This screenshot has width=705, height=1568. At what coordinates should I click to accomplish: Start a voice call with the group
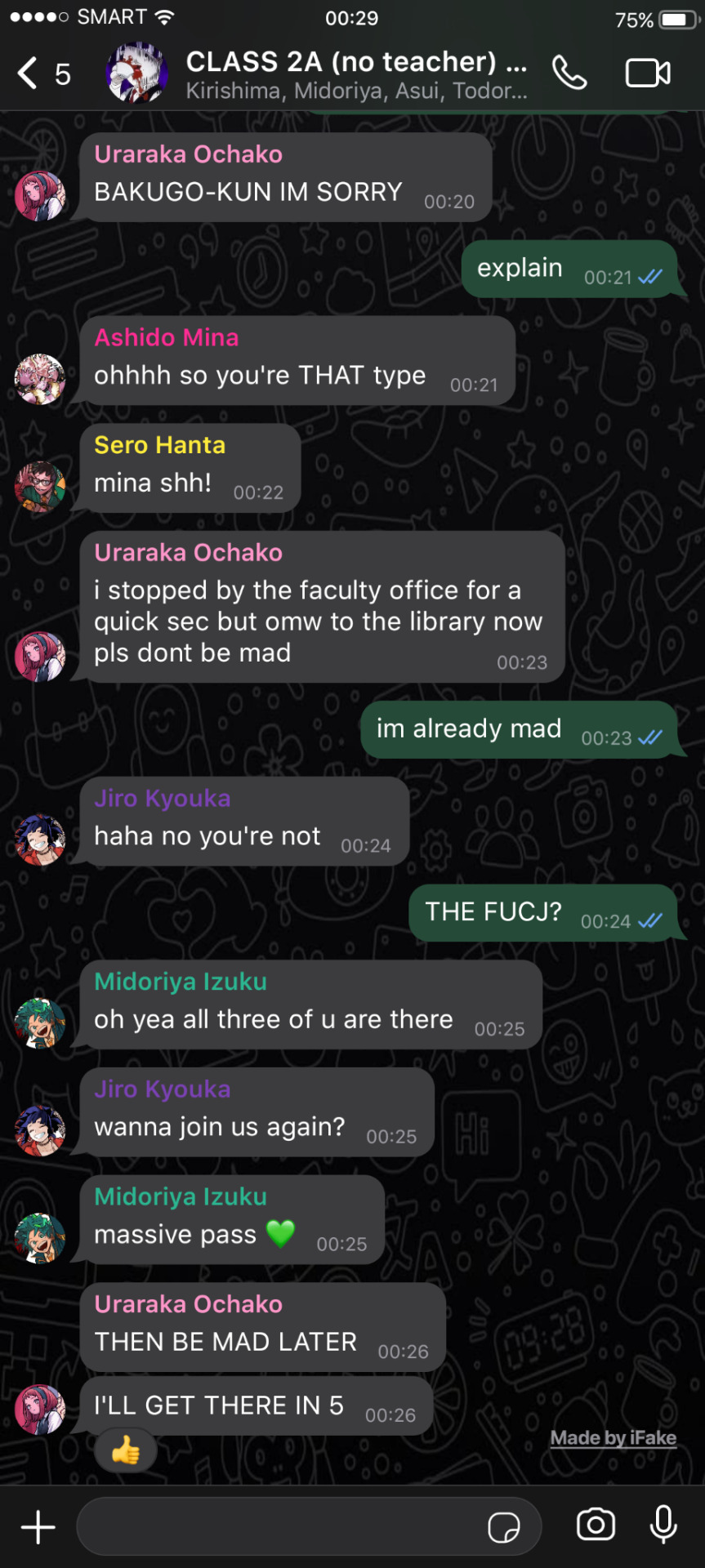(x=569, y=73)
